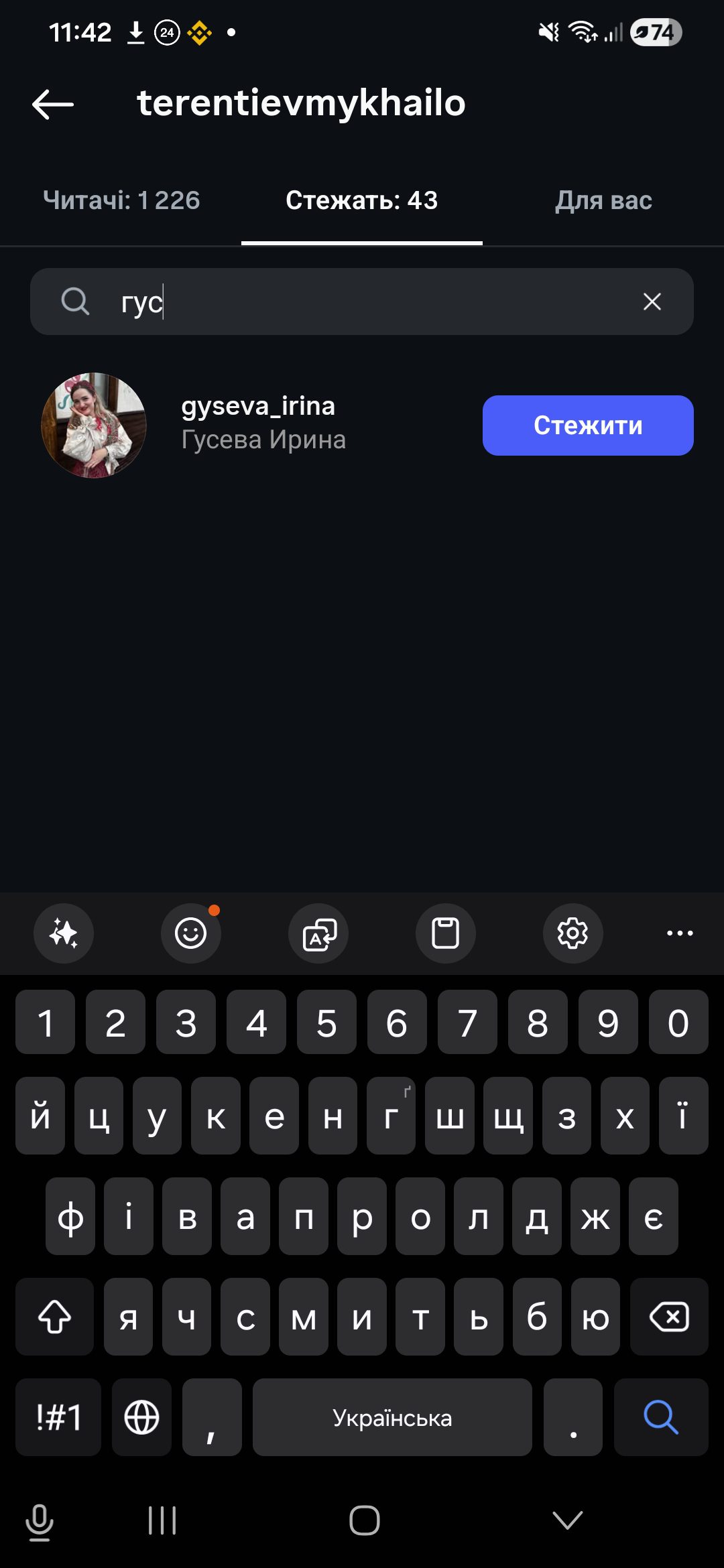
Task: Open the keyboard translate tool
Action: [318, 933]
